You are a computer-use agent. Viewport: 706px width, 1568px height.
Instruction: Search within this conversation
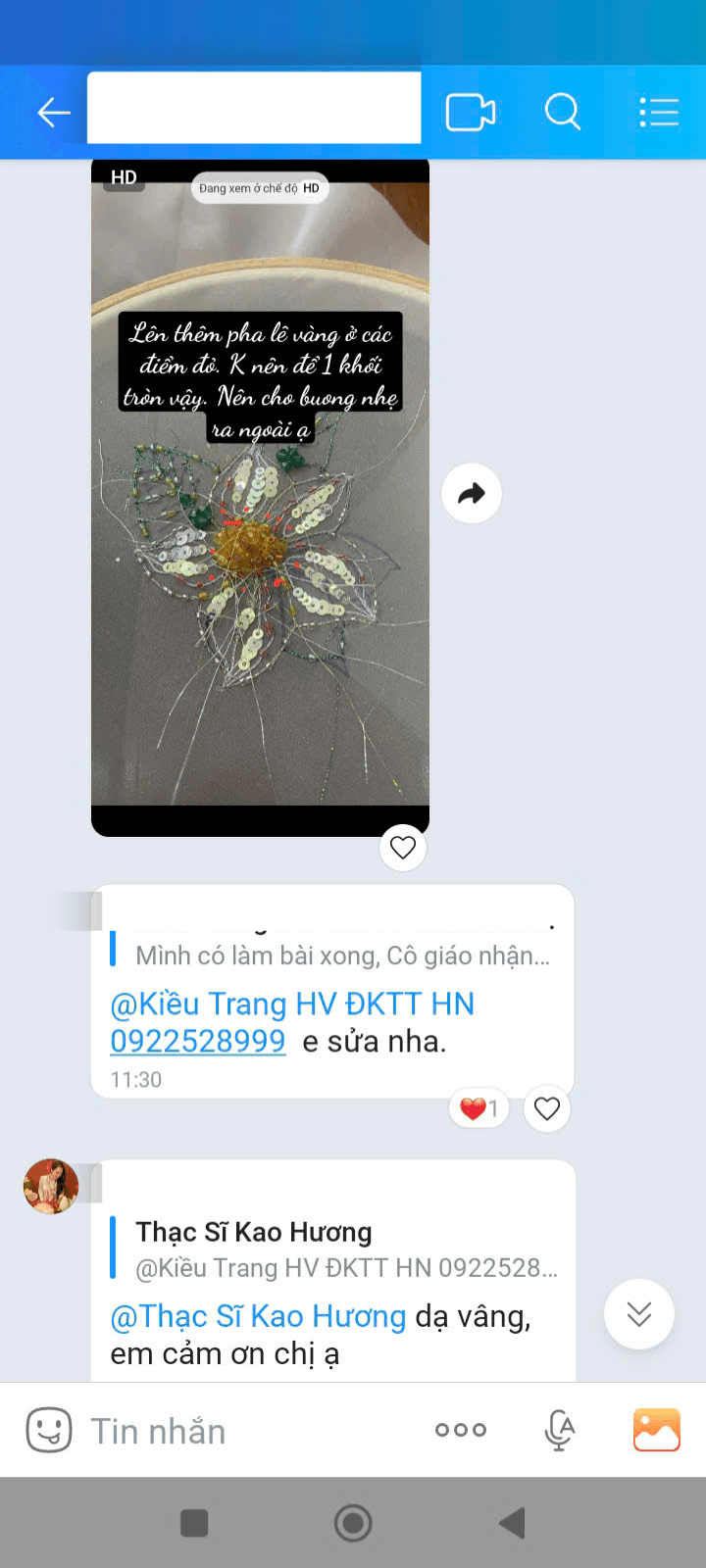click(563, 112)
